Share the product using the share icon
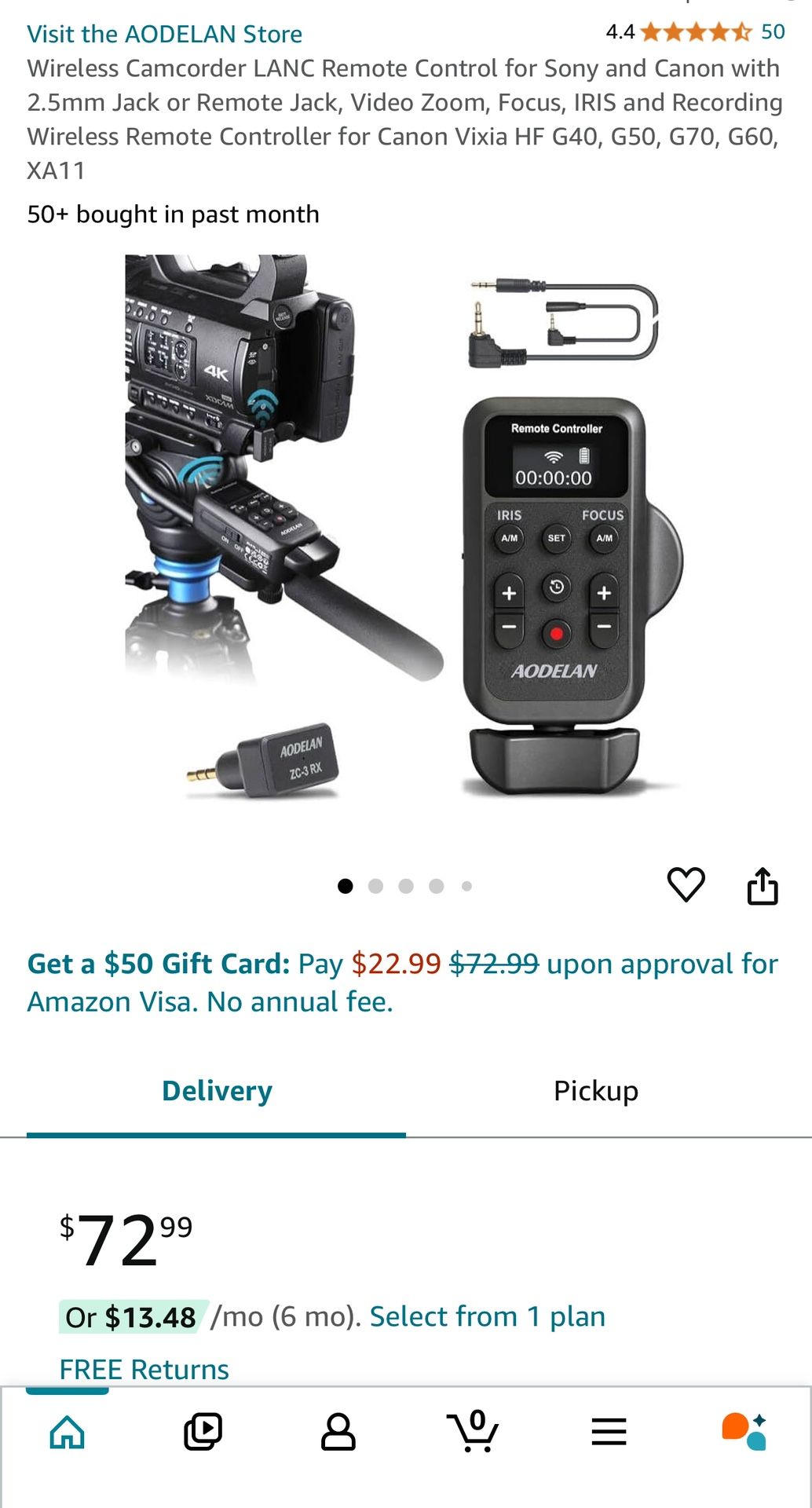The image size is (812, 1508). [763, 884]
